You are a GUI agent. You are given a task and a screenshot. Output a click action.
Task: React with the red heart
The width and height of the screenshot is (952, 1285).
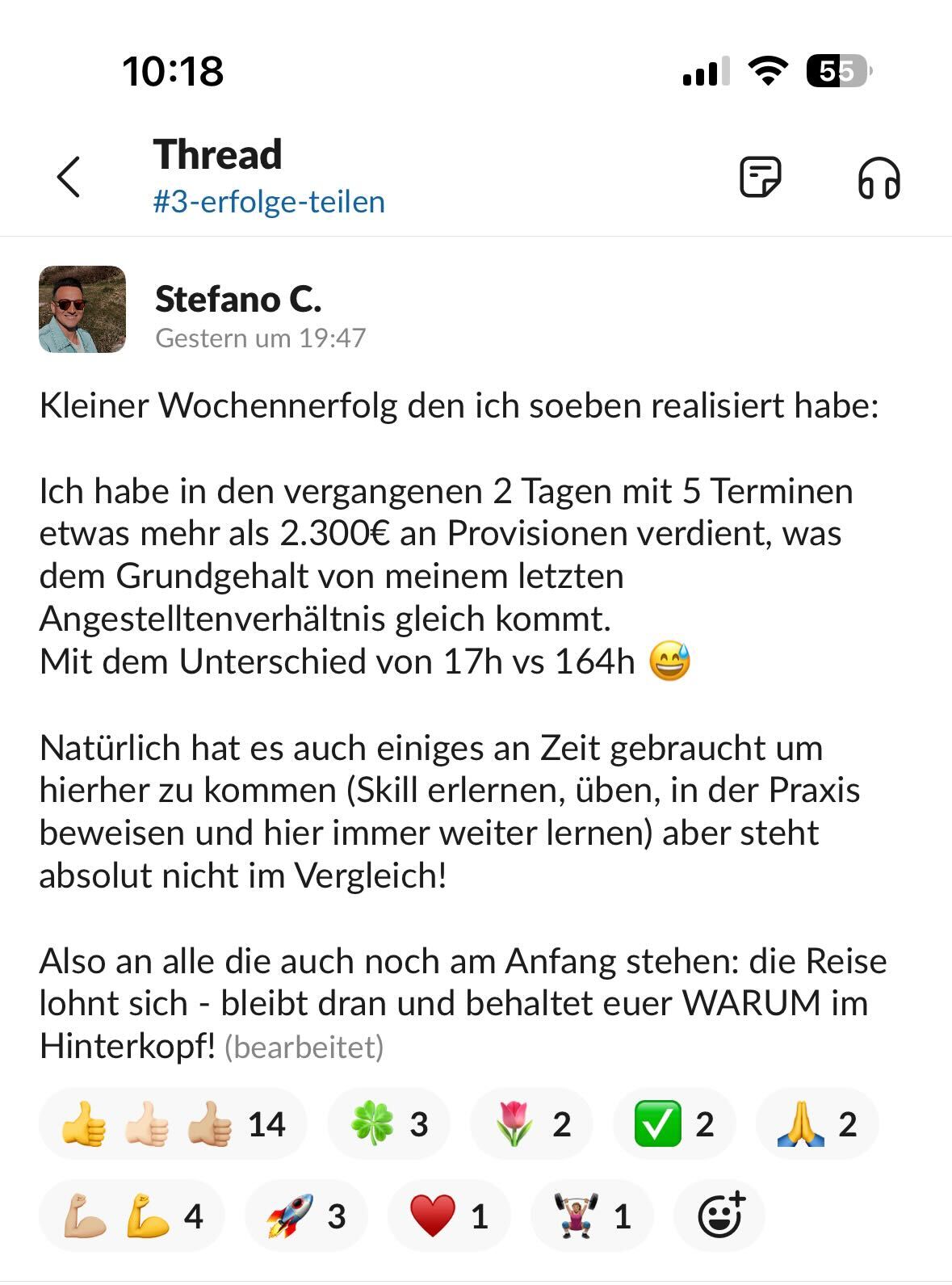click(x=449, y=1216)
